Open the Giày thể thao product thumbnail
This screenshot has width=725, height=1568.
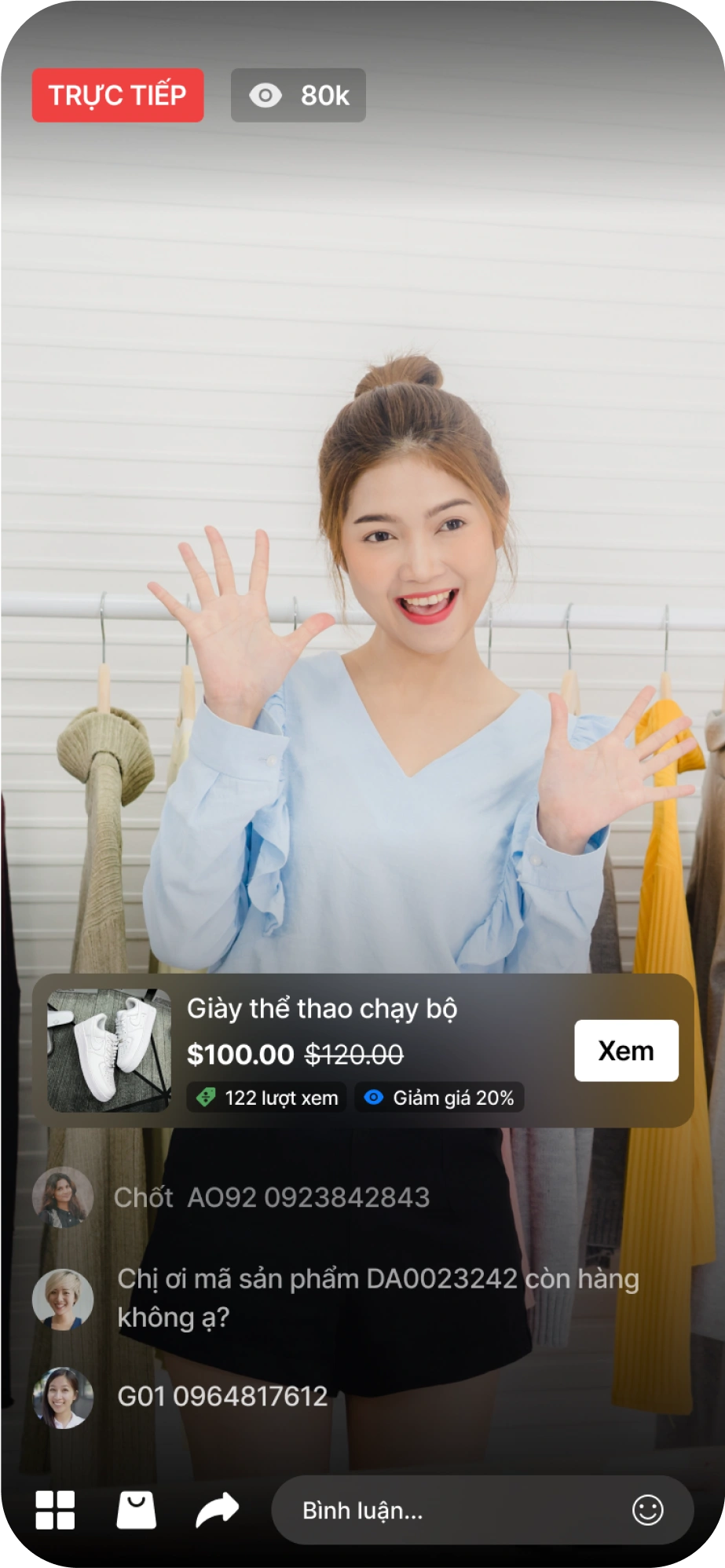point(109,1051)
